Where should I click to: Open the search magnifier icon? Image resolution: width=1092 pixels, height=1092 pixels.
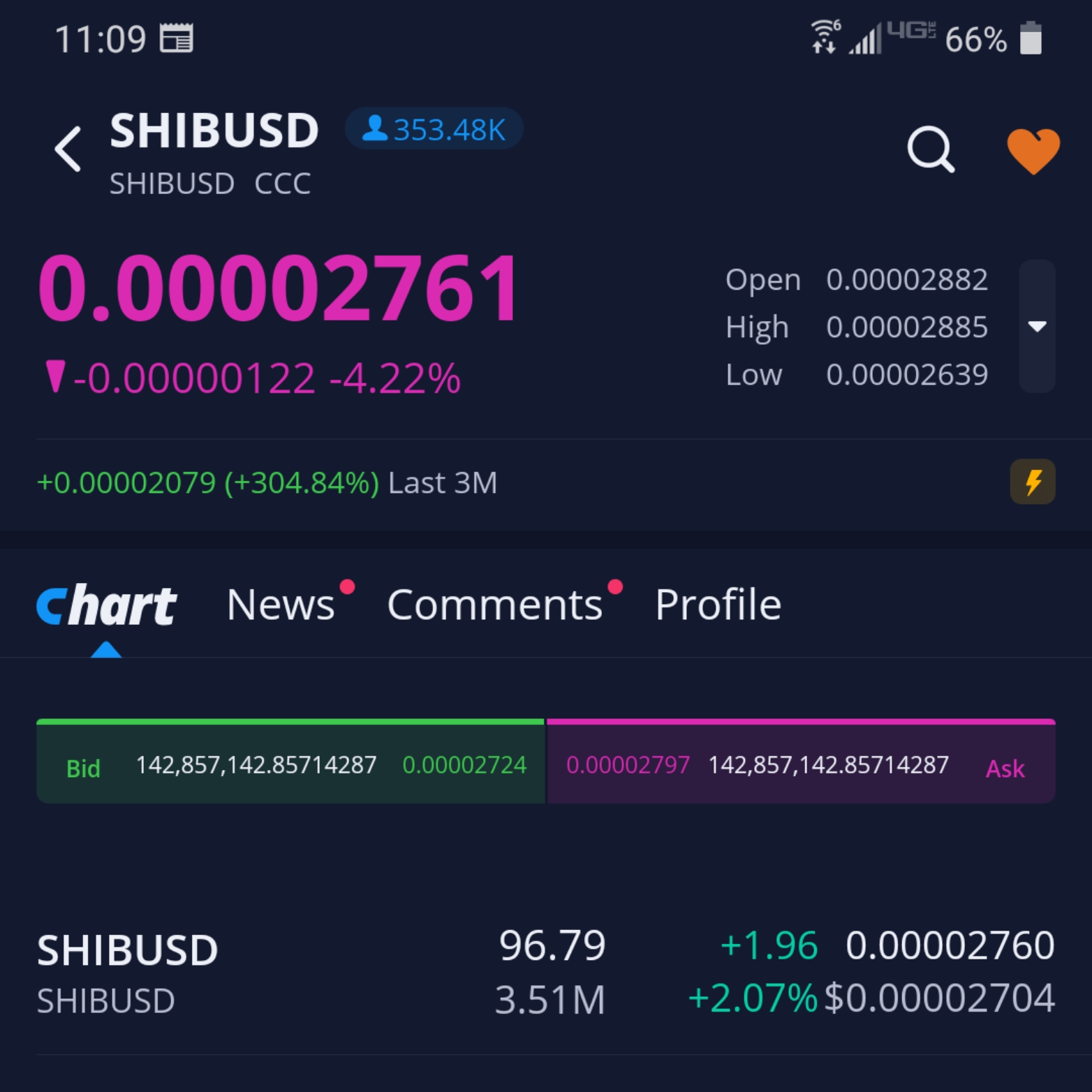[930, 149]
